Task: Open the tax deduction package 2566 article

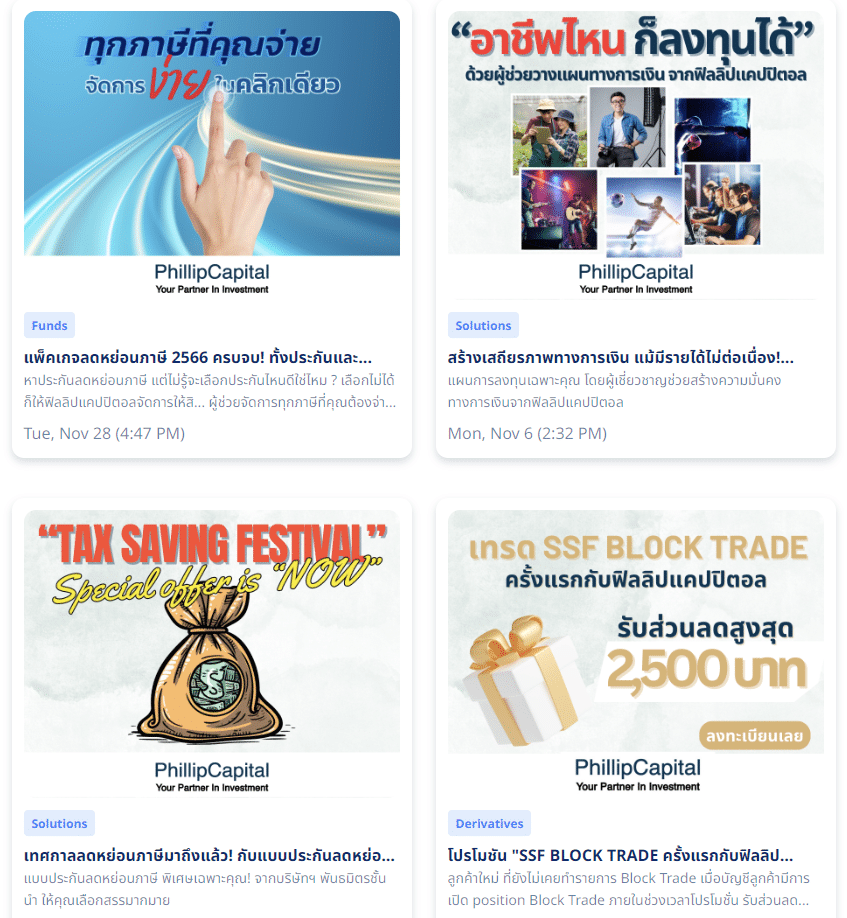Action: (x=198, y=357)
